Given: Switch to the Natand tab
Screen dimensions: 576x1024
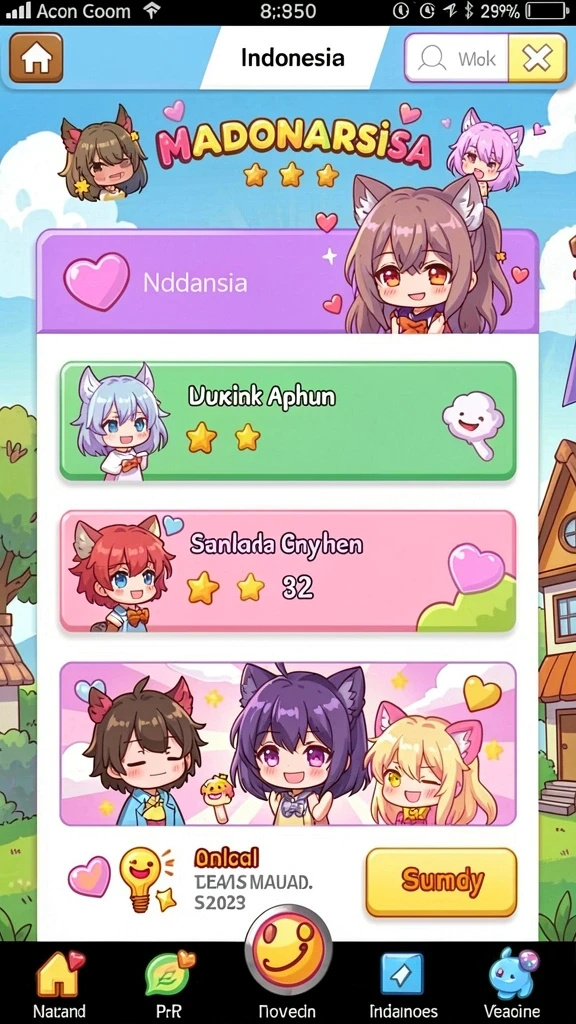Looking at the screenshot, I should pyautogui.click(x=59, y=986).
